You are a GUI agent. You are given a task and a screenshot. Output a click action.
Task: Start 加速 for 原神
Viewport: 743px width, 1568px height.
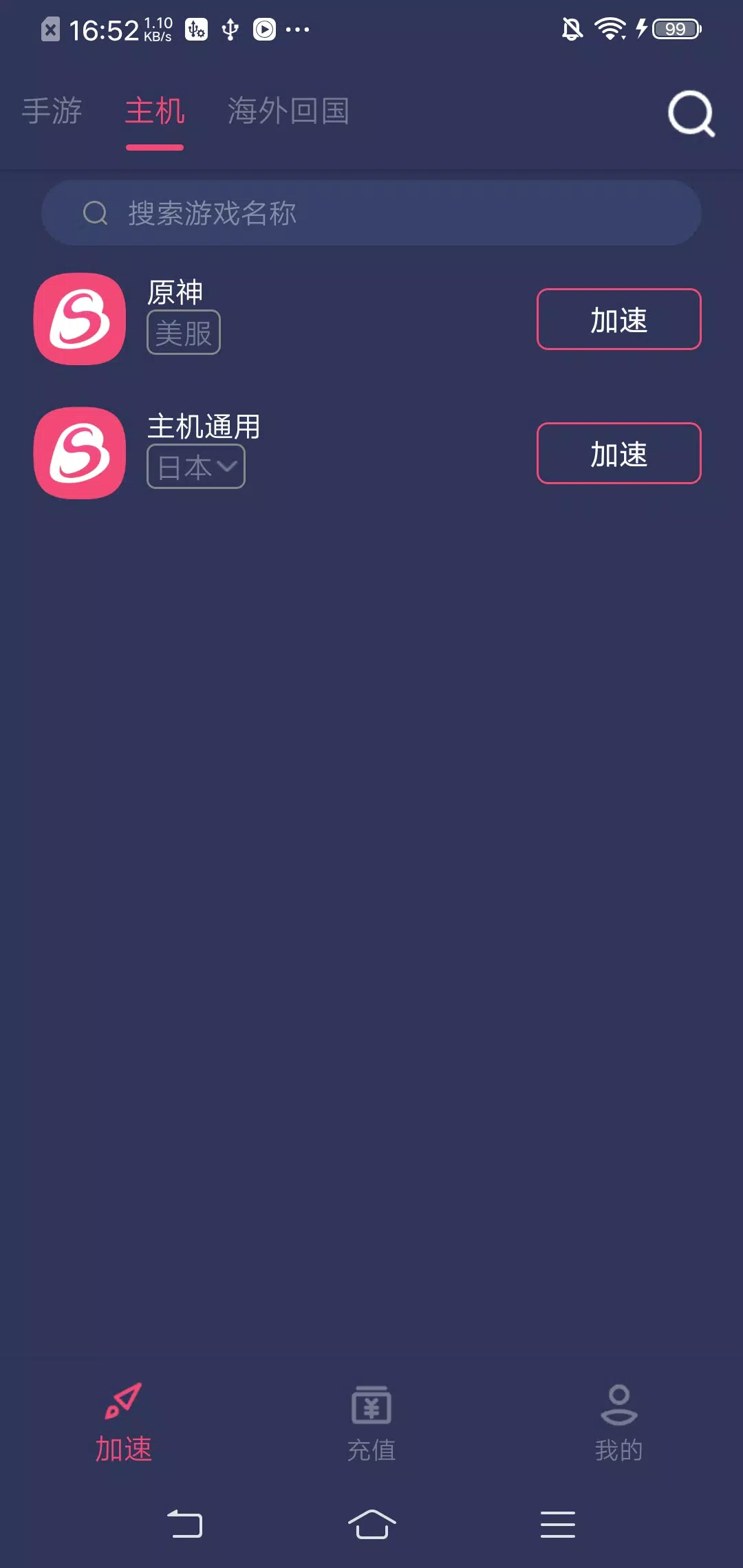click(x=618, y=319)
